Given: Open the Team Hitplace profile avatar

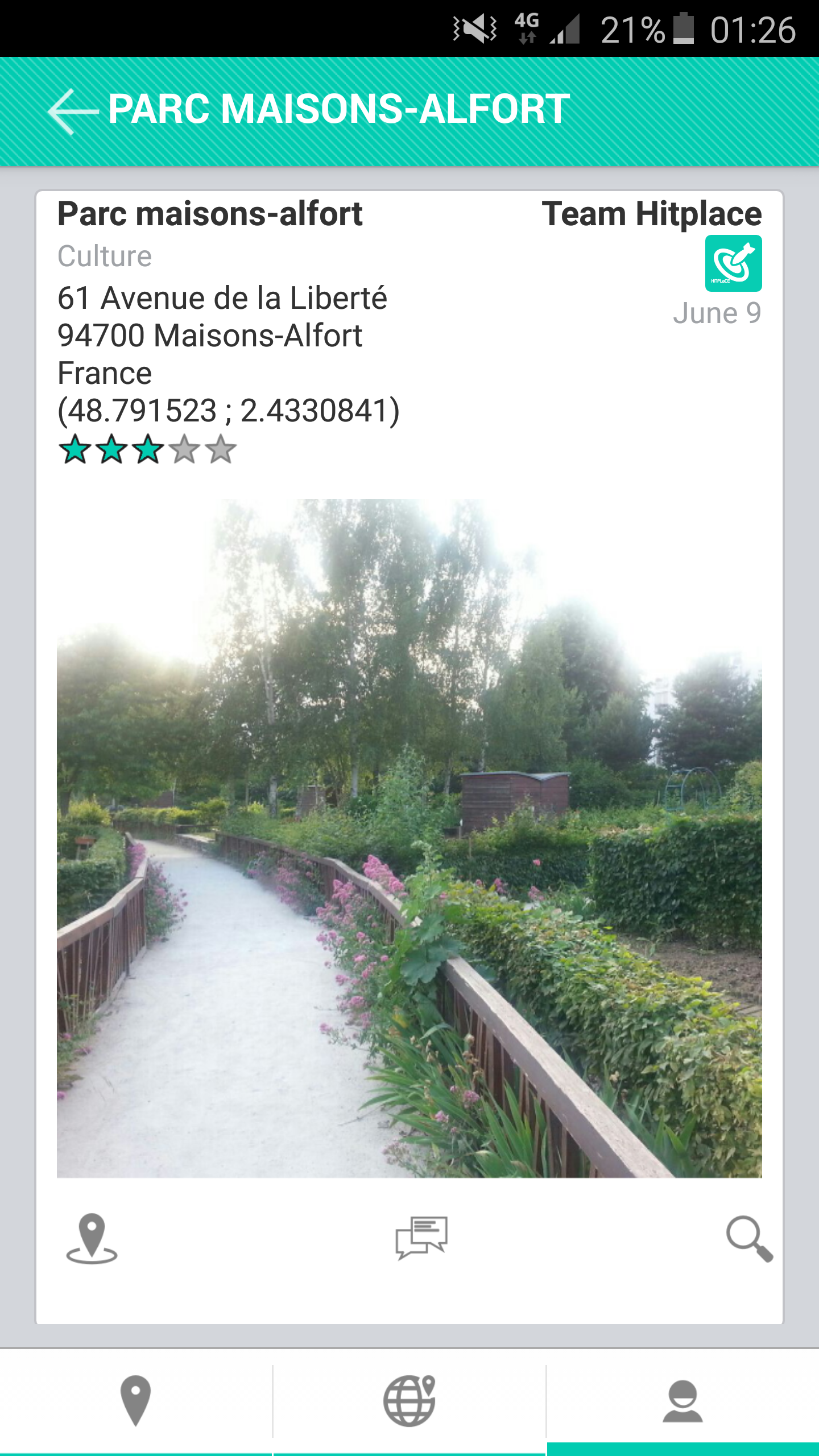Looking at the screenshot, I should click(733, 263).
